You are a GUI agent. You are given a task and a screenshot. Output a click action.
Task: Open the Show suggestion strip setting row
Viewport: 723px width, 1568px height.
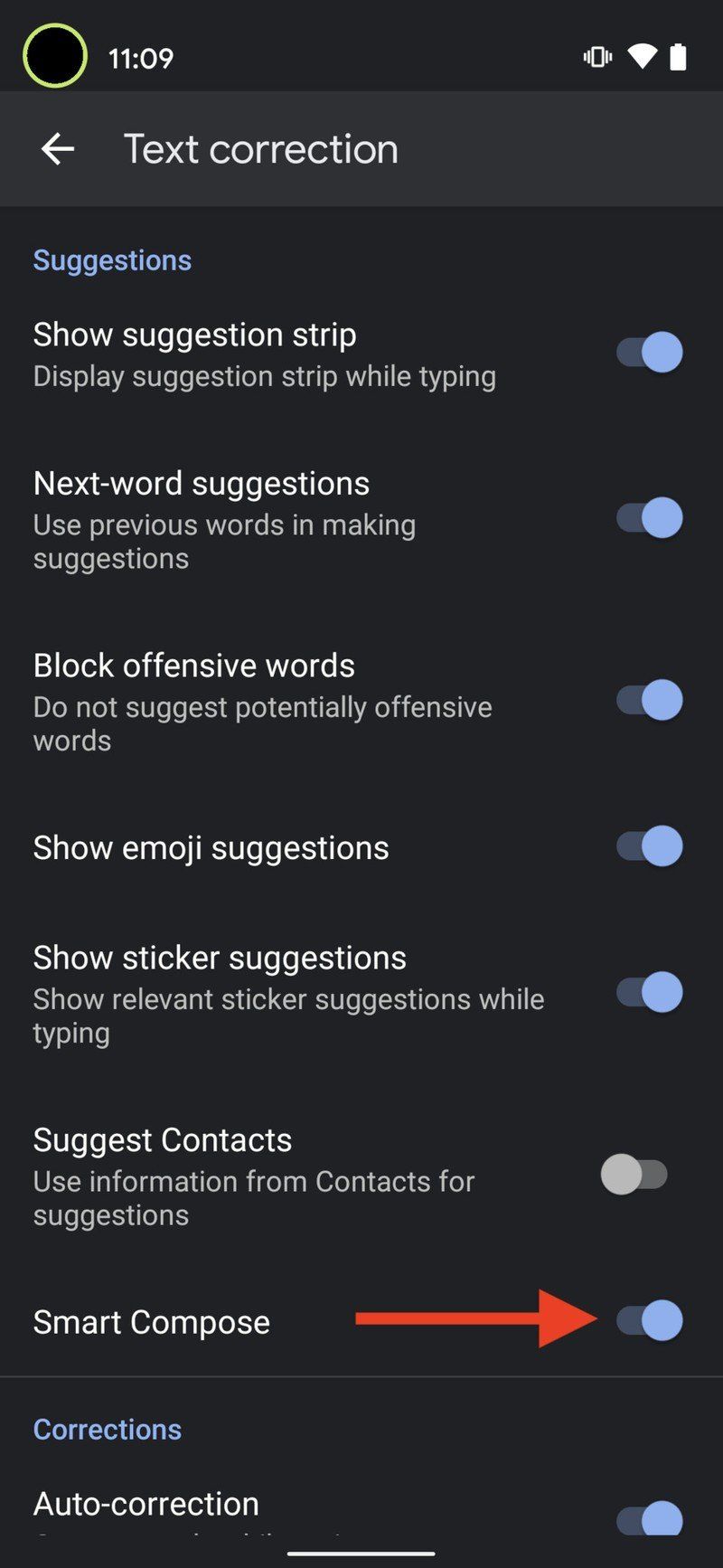tap(271, 353)
